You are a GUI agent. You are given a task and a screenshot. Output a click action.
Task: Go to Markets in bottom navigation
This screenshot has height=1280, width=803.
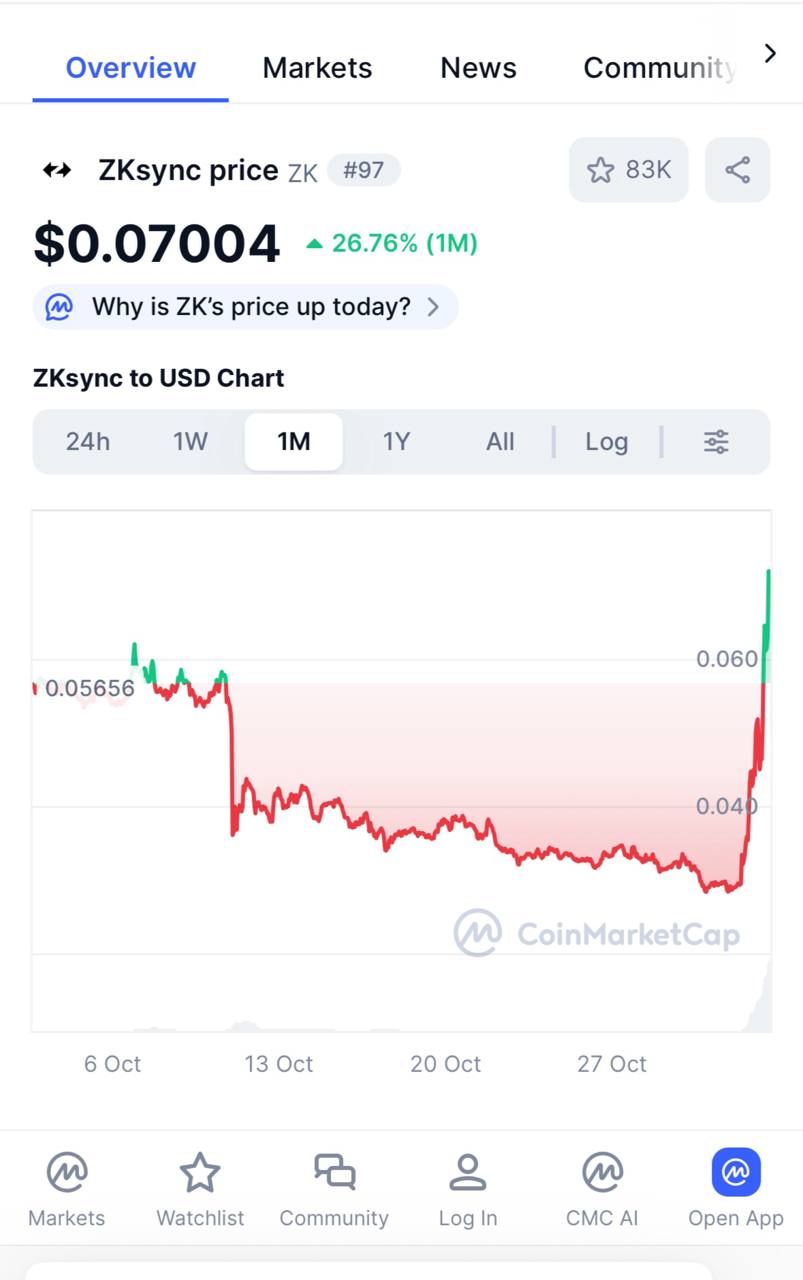pos(67,1189)
